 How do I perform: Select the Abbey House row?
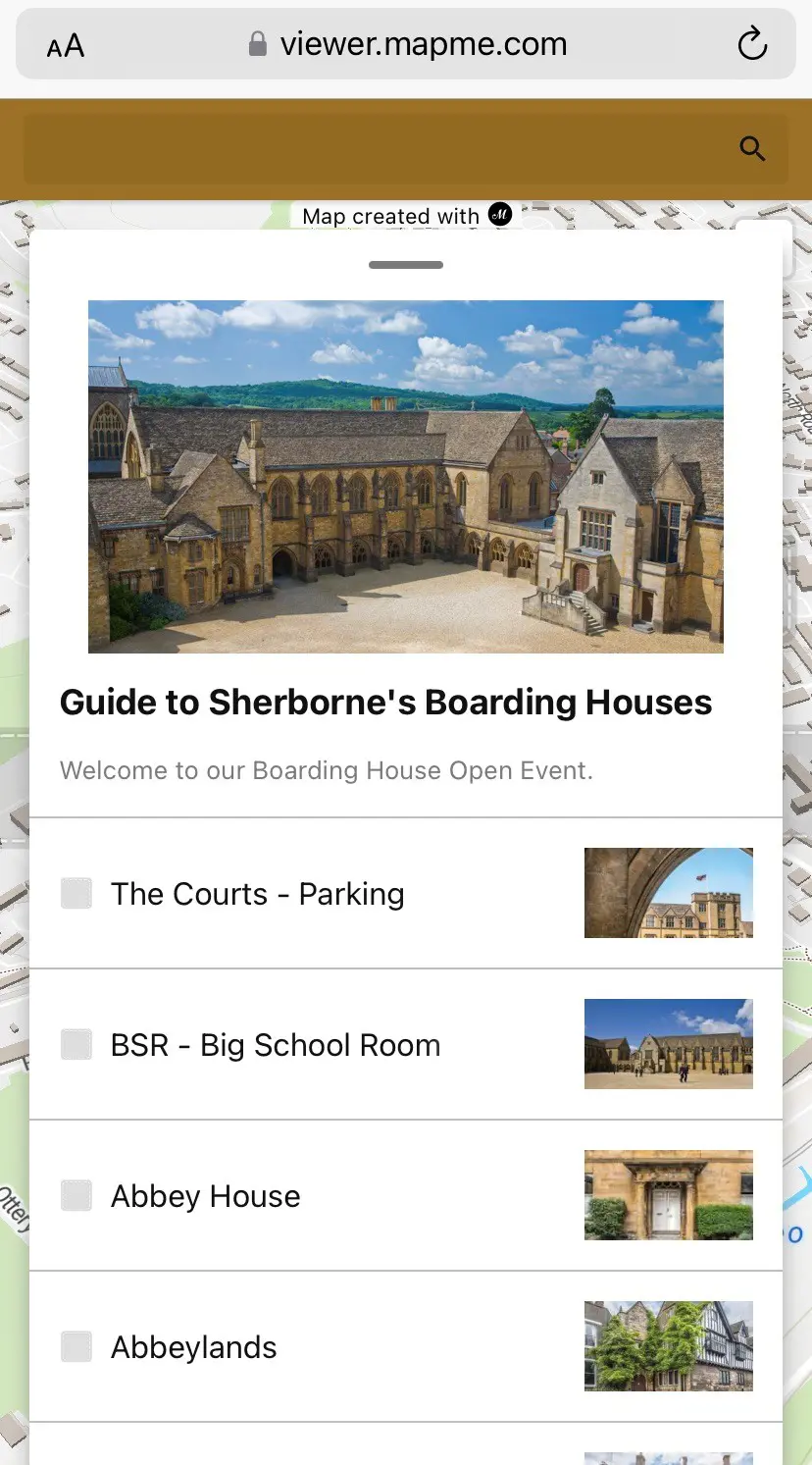pyautogui.click(x=206, y=1196)
